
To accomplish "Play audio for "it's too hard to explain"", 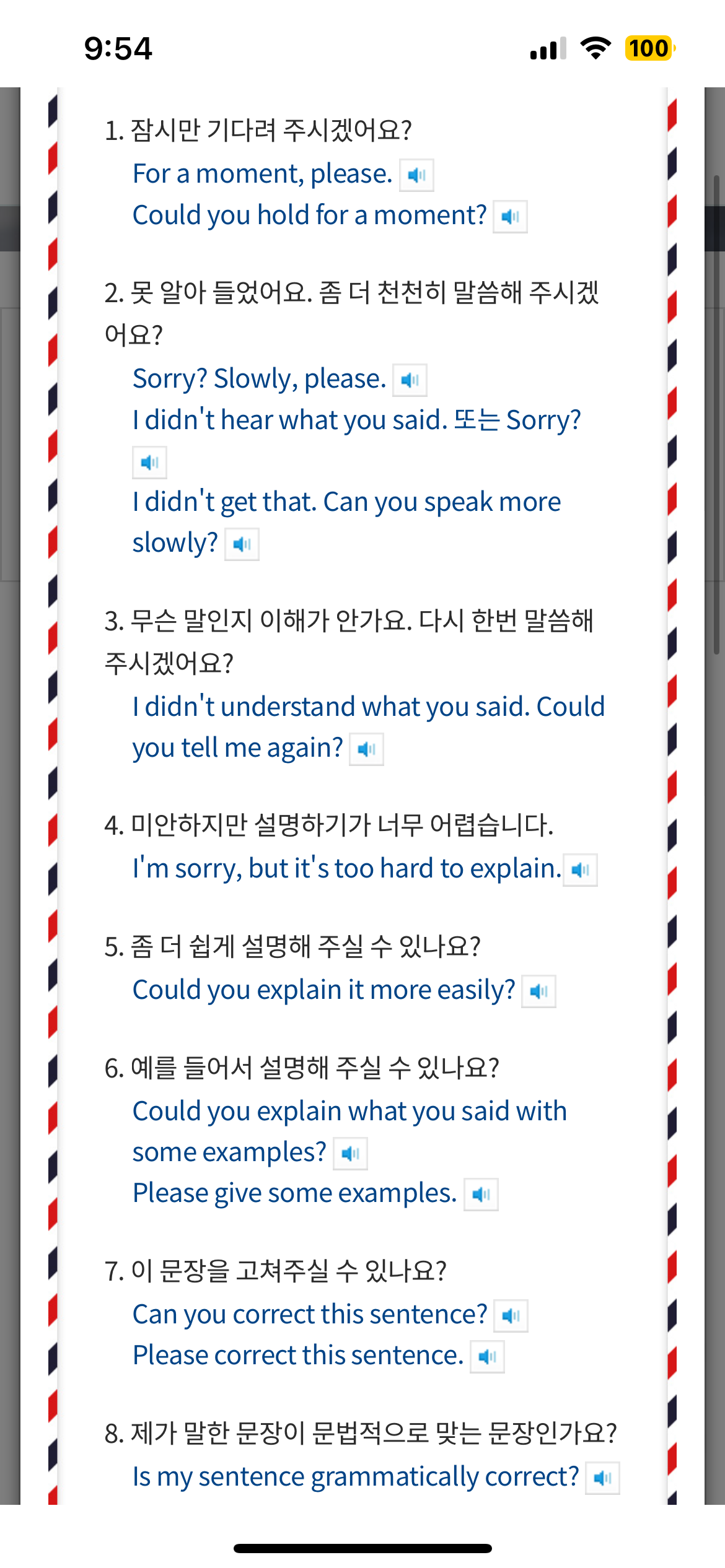I will tap(580, 870).
